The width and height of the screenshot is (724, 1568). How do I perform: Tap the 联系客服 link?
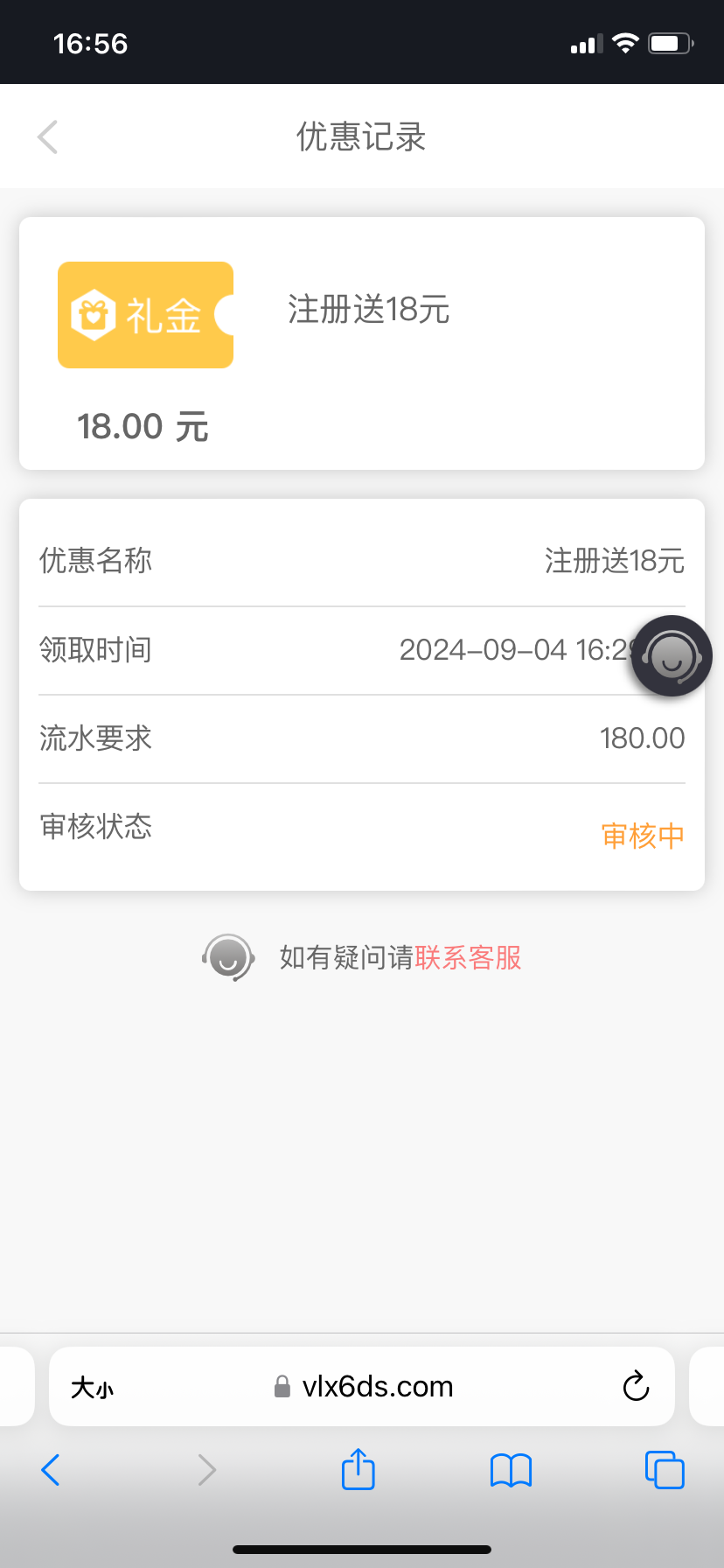(x=468, y=958)
